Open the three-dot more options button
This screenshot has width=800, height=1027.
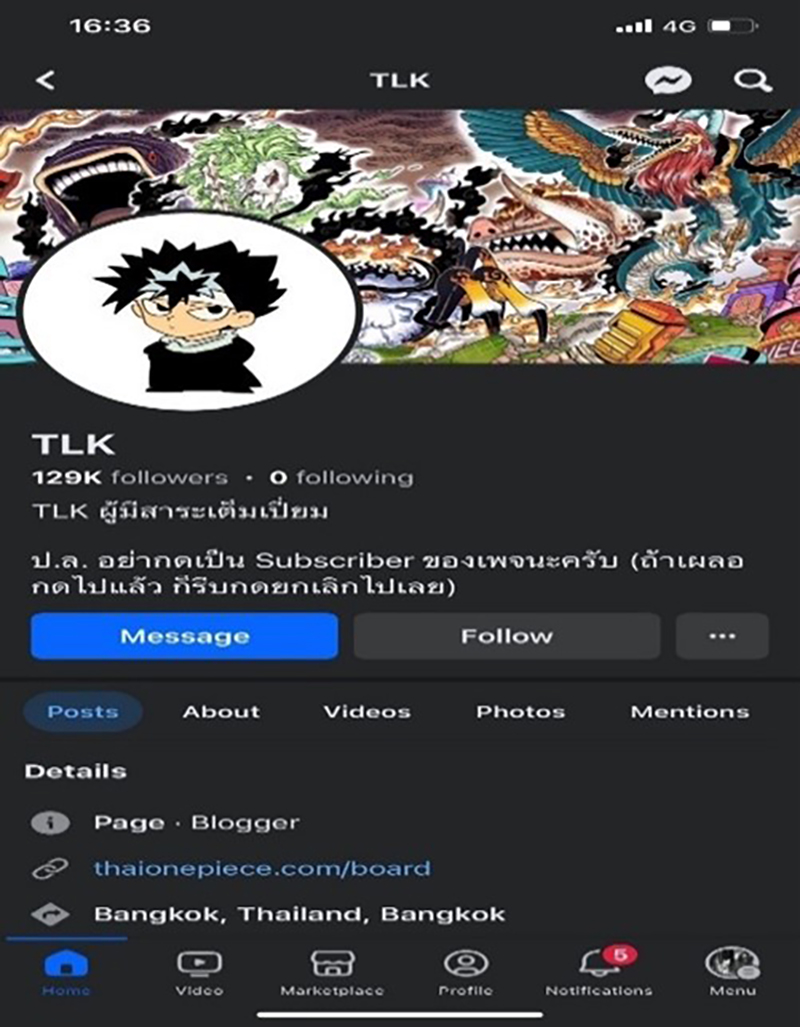coord(722,636)
